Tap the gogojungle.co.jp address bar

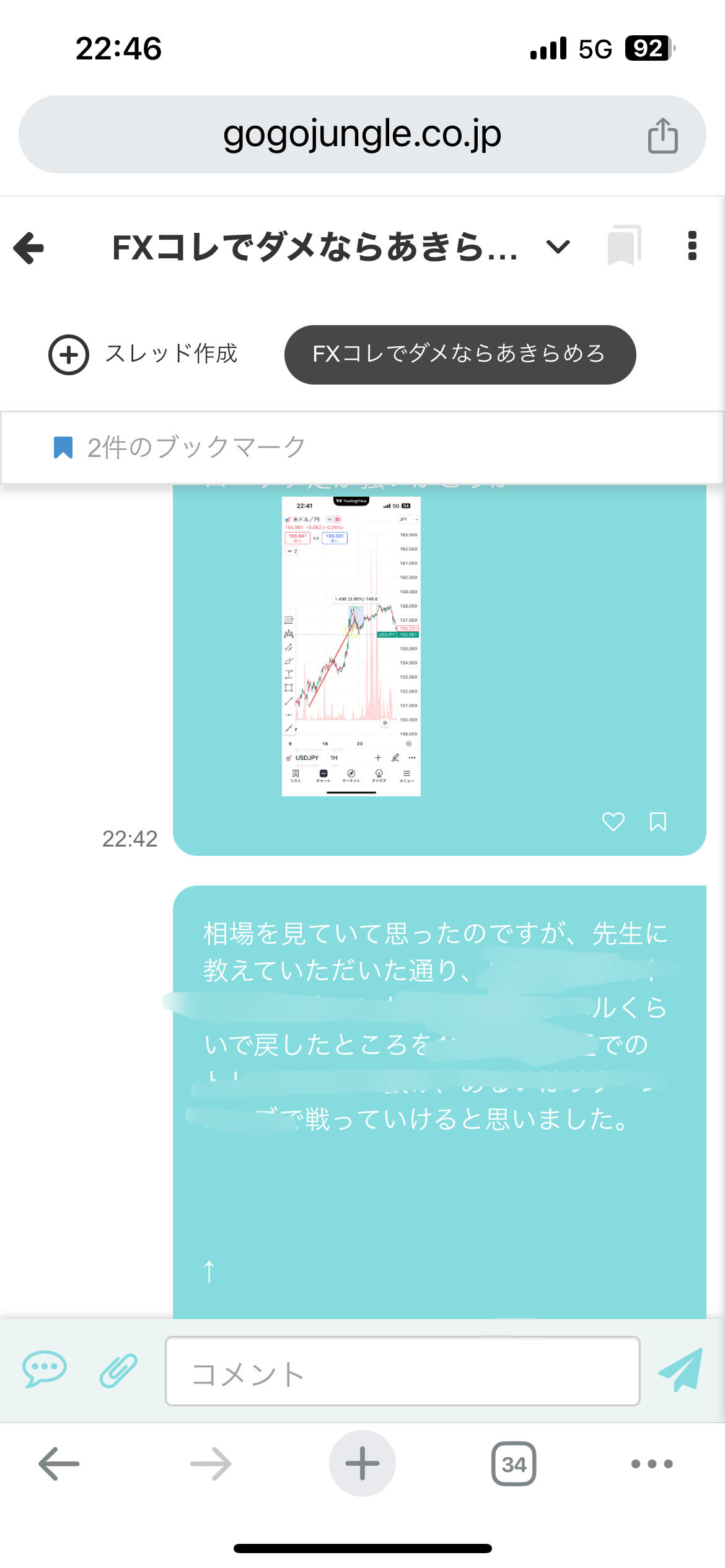pyautogui.click(x=362, y=134)
